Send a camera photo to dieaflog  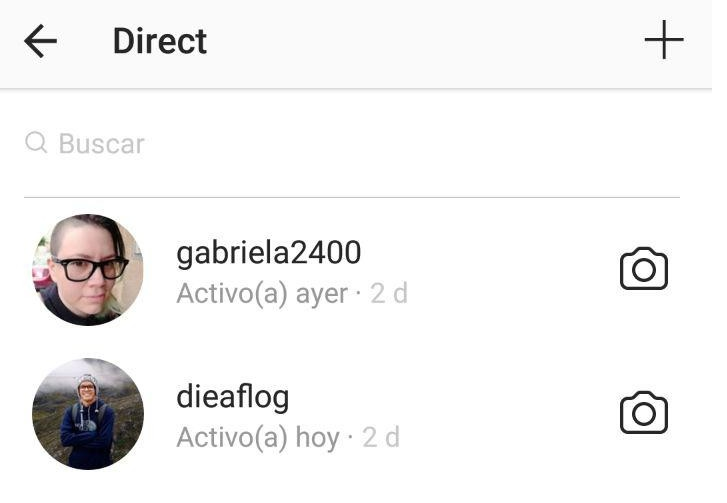643,413
